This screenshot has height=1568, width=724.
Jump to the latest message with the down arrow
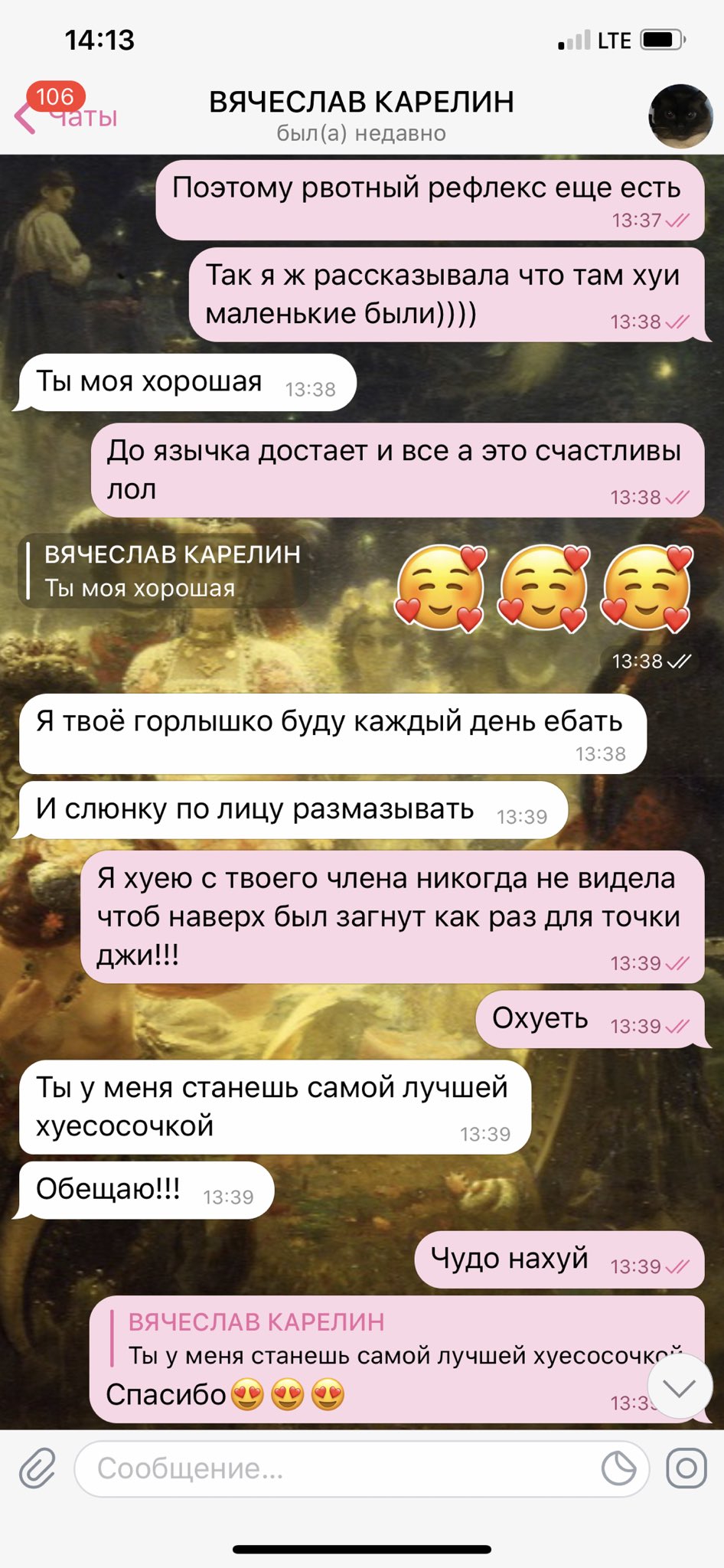[680, 1387]
